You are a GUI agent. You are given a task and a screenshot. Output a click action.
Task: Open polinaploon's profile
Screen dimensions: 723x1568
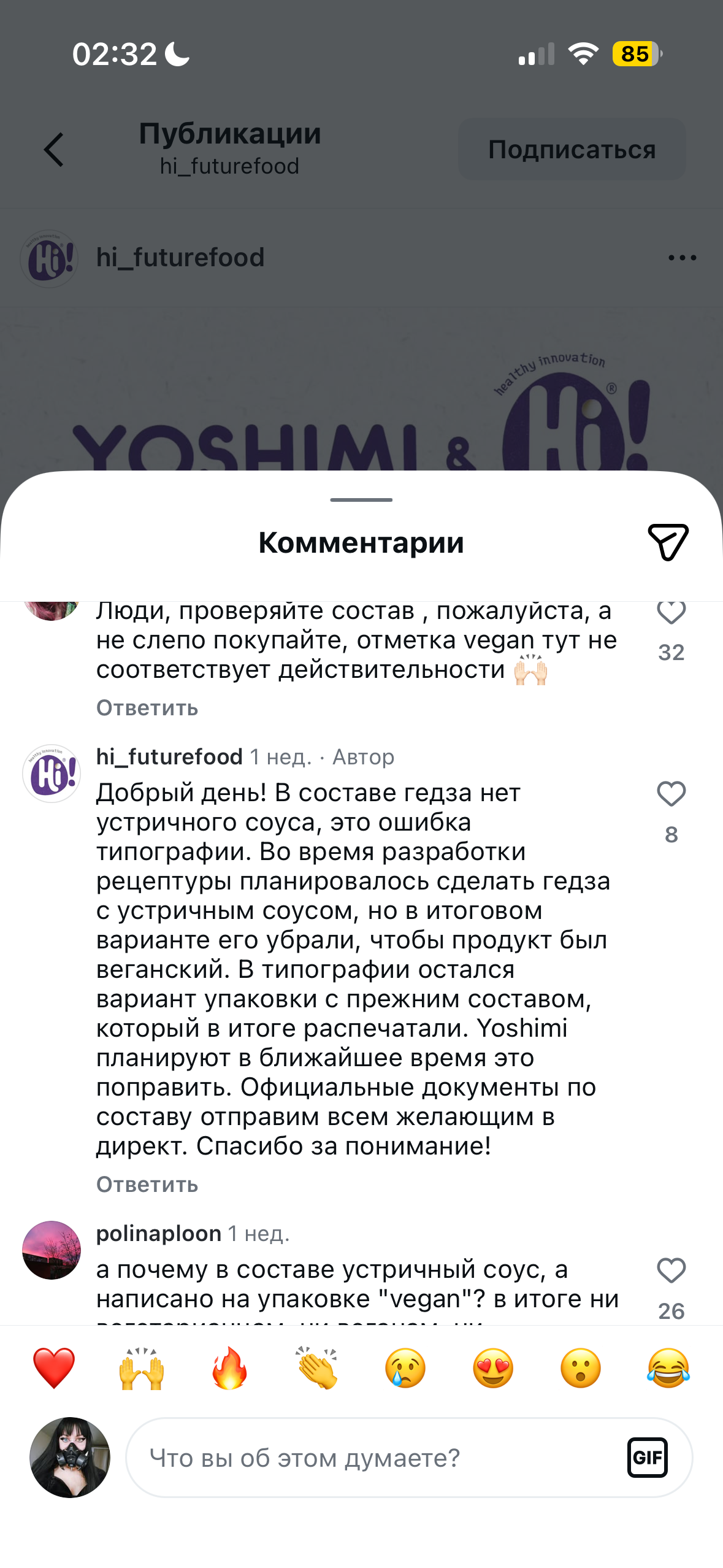pos(159,1234)
